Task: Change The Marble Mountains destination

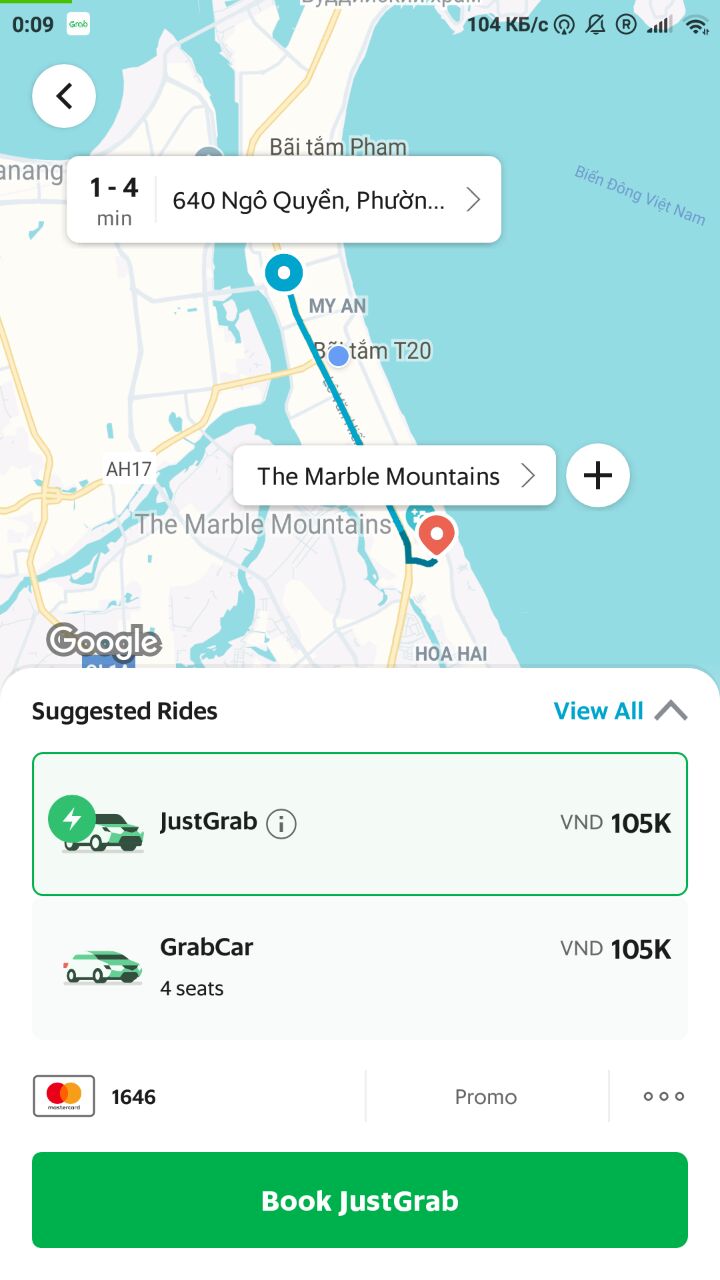Action: tap(394, 476)
